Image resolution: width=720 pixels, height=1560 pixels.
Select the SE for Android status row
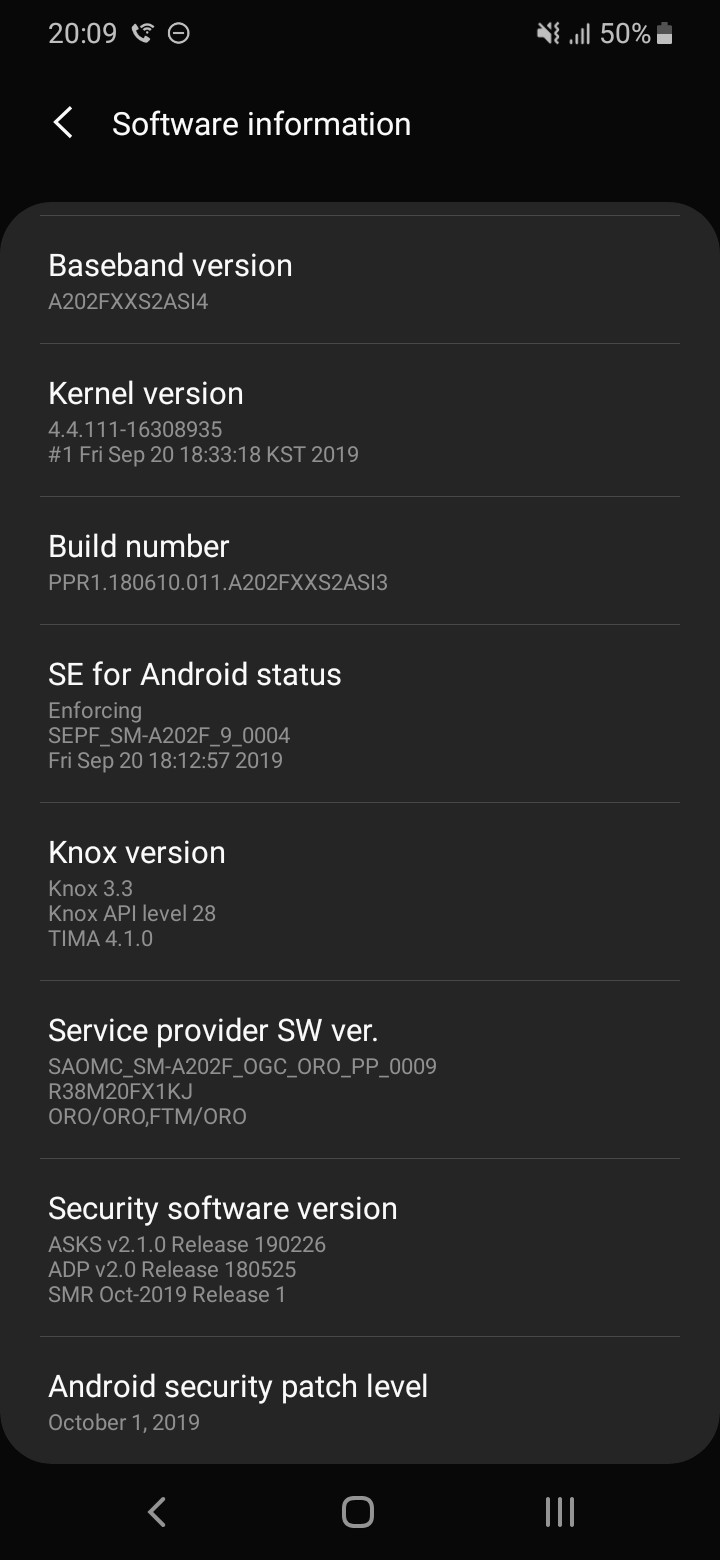(x=360, y=714)
